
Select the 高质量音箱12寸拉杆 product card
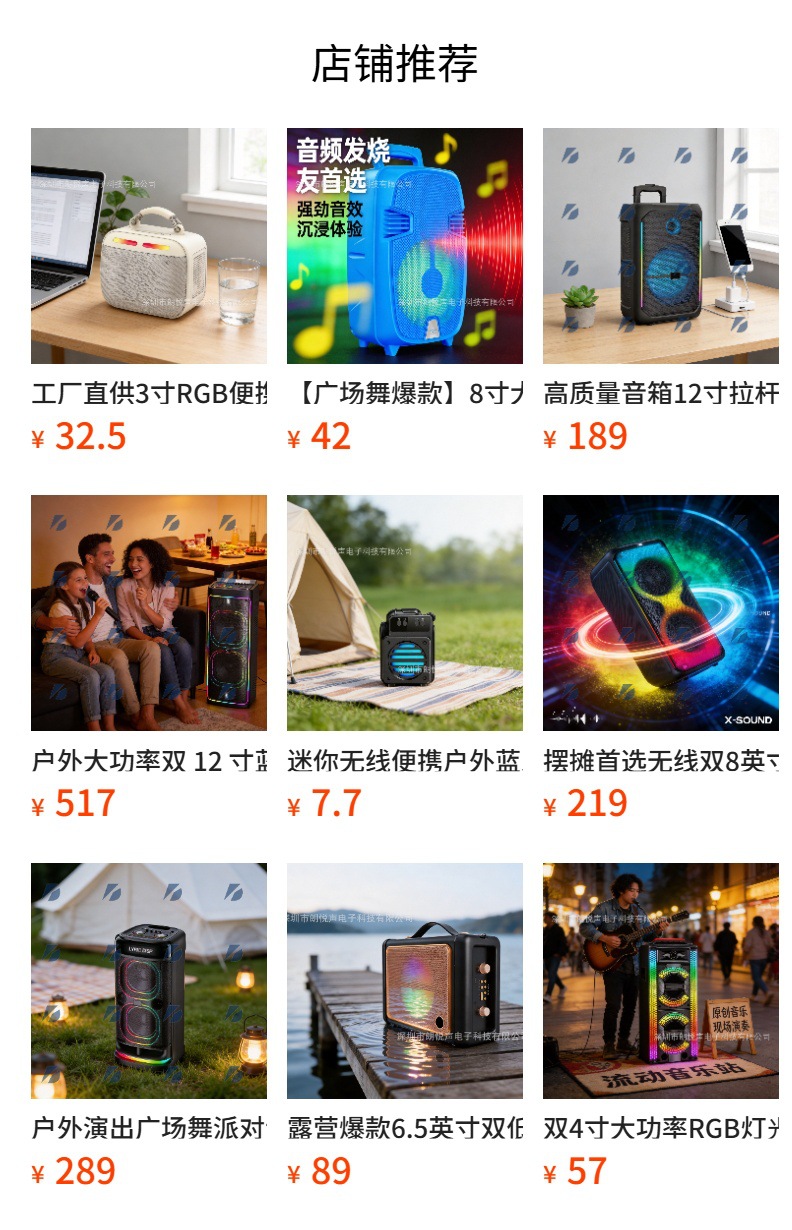(661, 291)
